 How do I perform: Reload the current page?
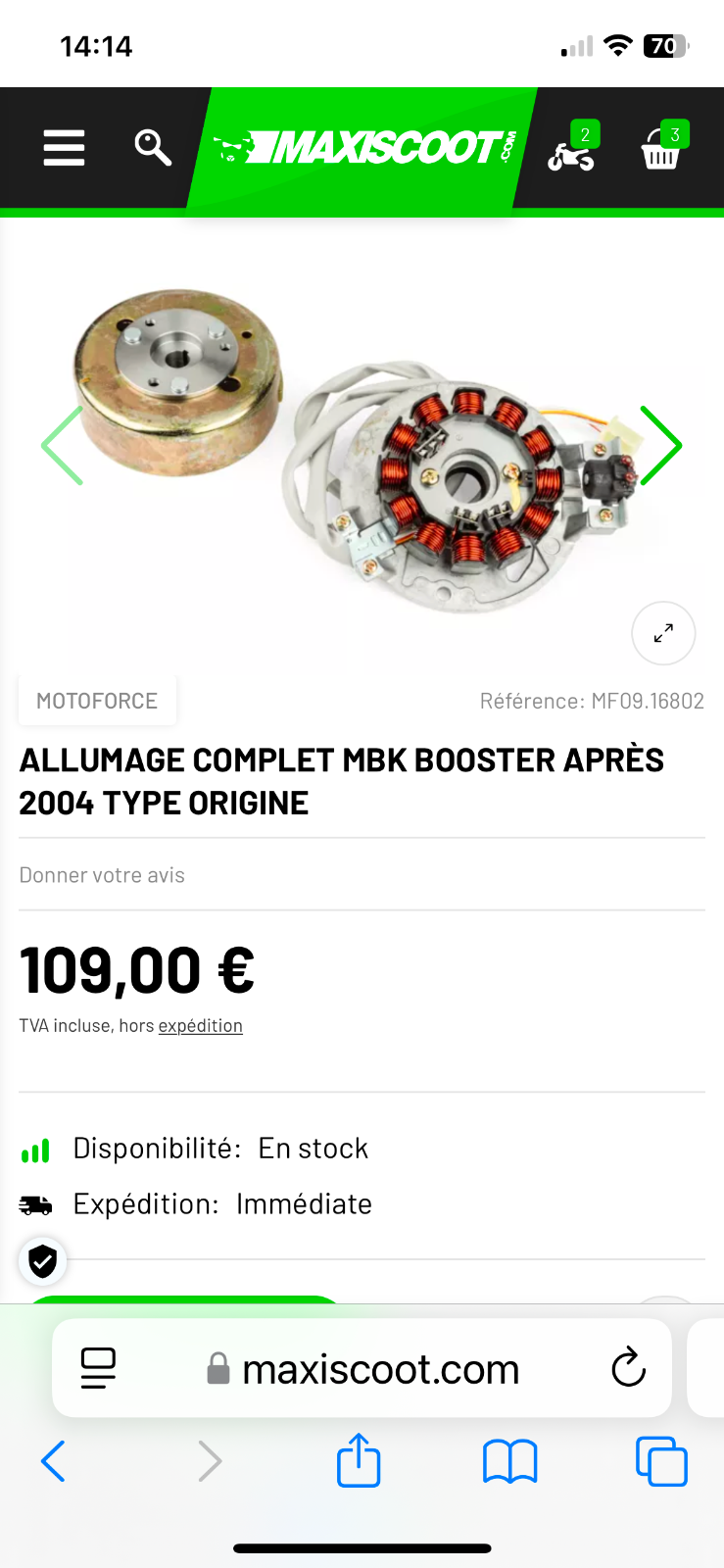pyautogui.click(x=628, y=1368)
